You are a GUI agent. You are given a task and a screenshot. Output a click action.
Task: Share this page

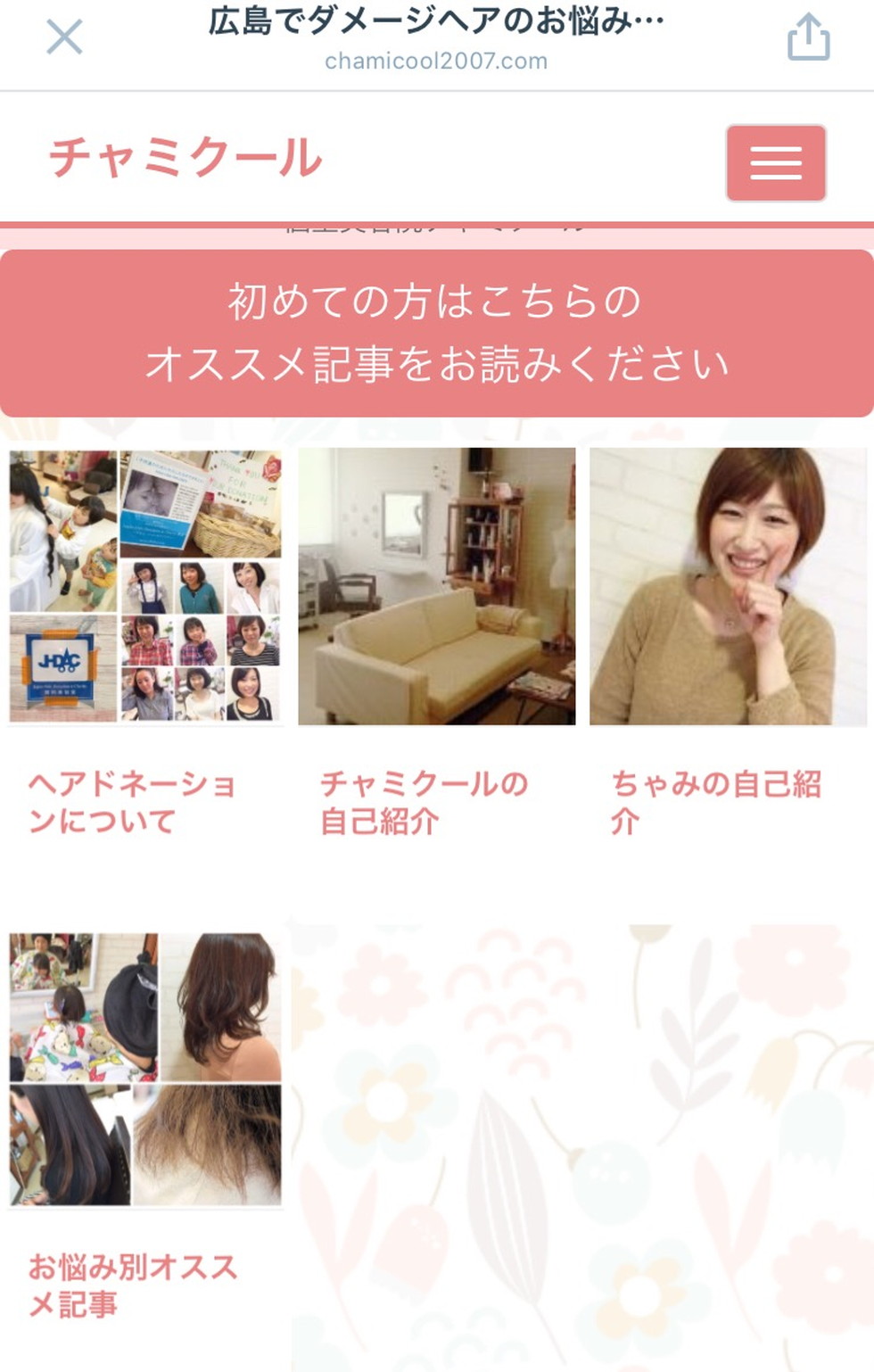(808, 37)
